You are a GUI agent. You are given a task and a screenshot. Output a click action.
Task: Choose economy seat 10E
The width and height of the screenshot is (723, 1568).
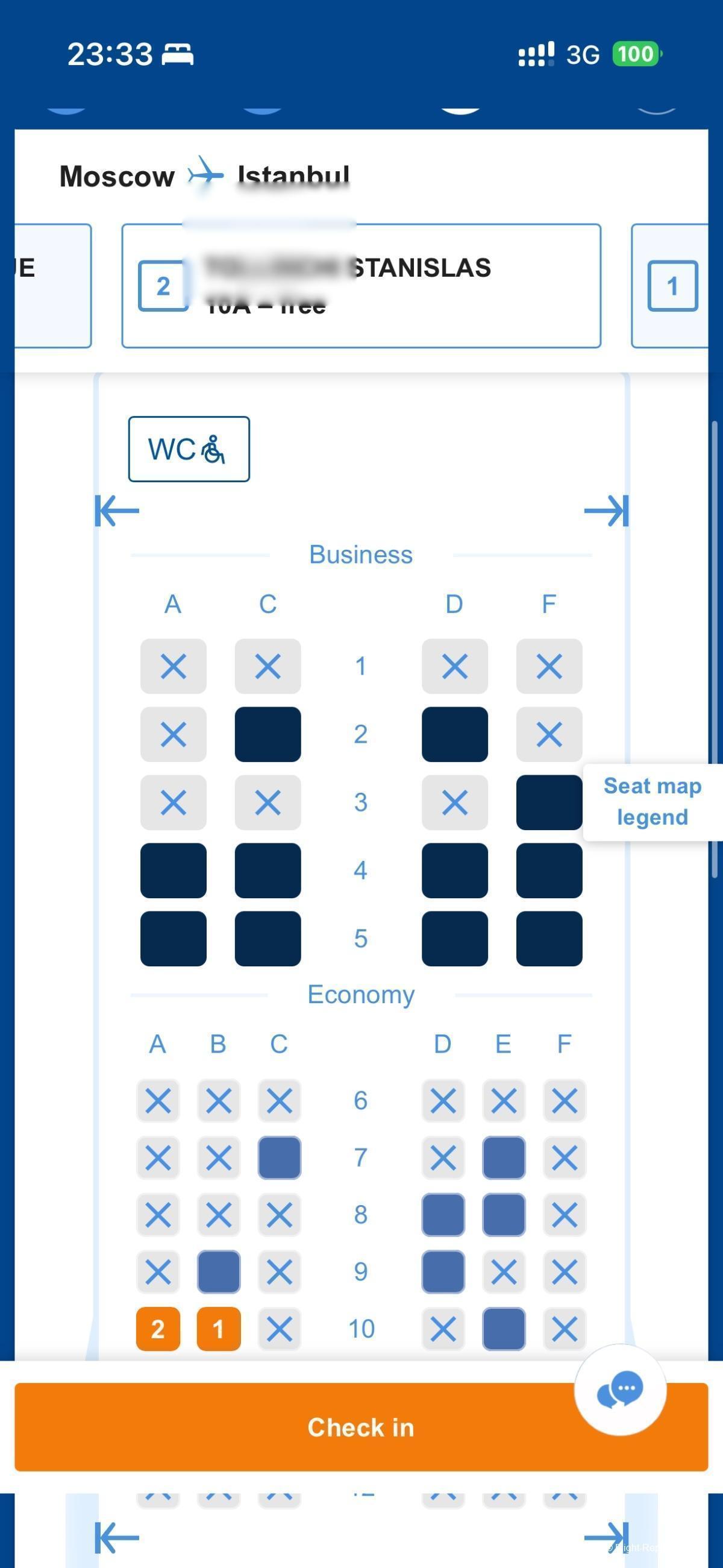503,1328
